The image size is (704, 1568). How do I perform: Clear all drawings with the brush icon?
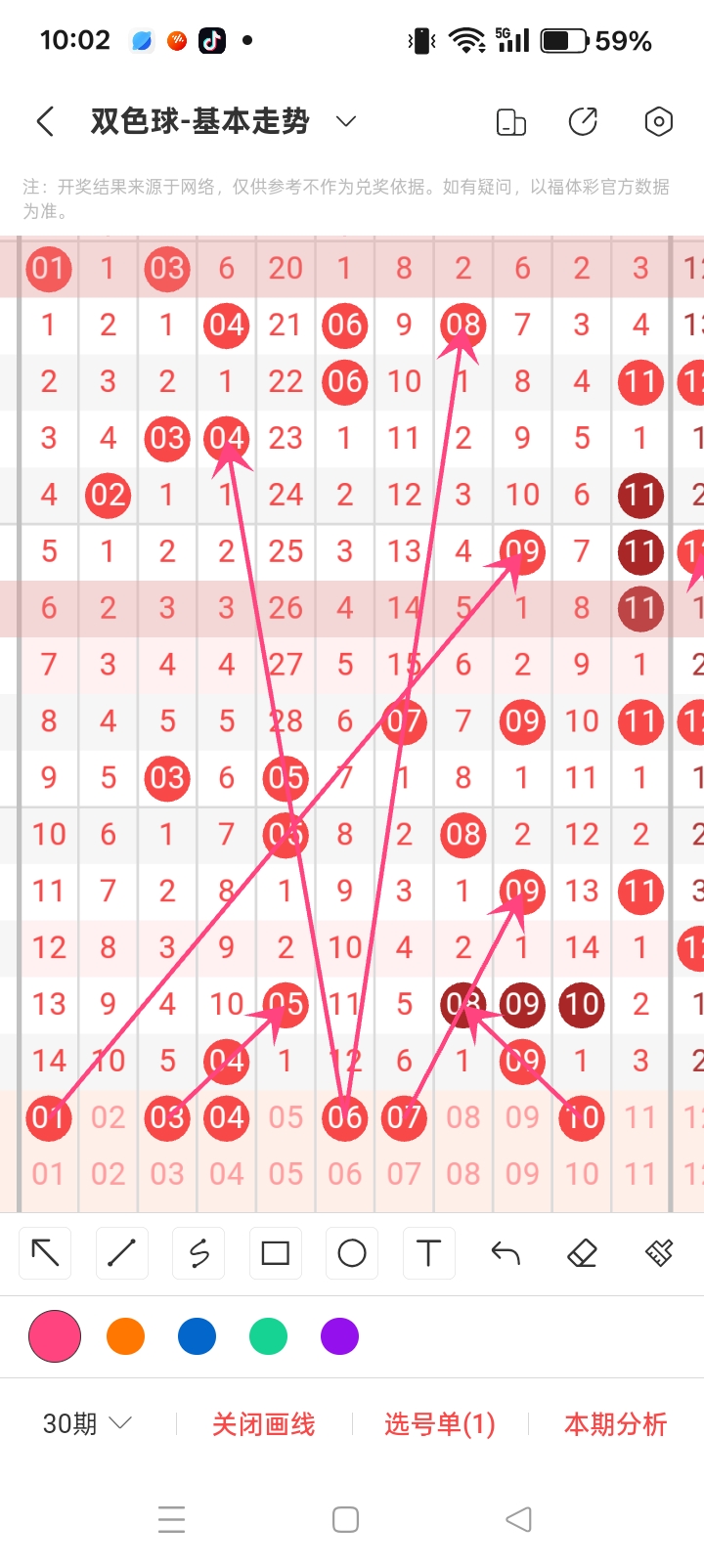click(659, 1252)
